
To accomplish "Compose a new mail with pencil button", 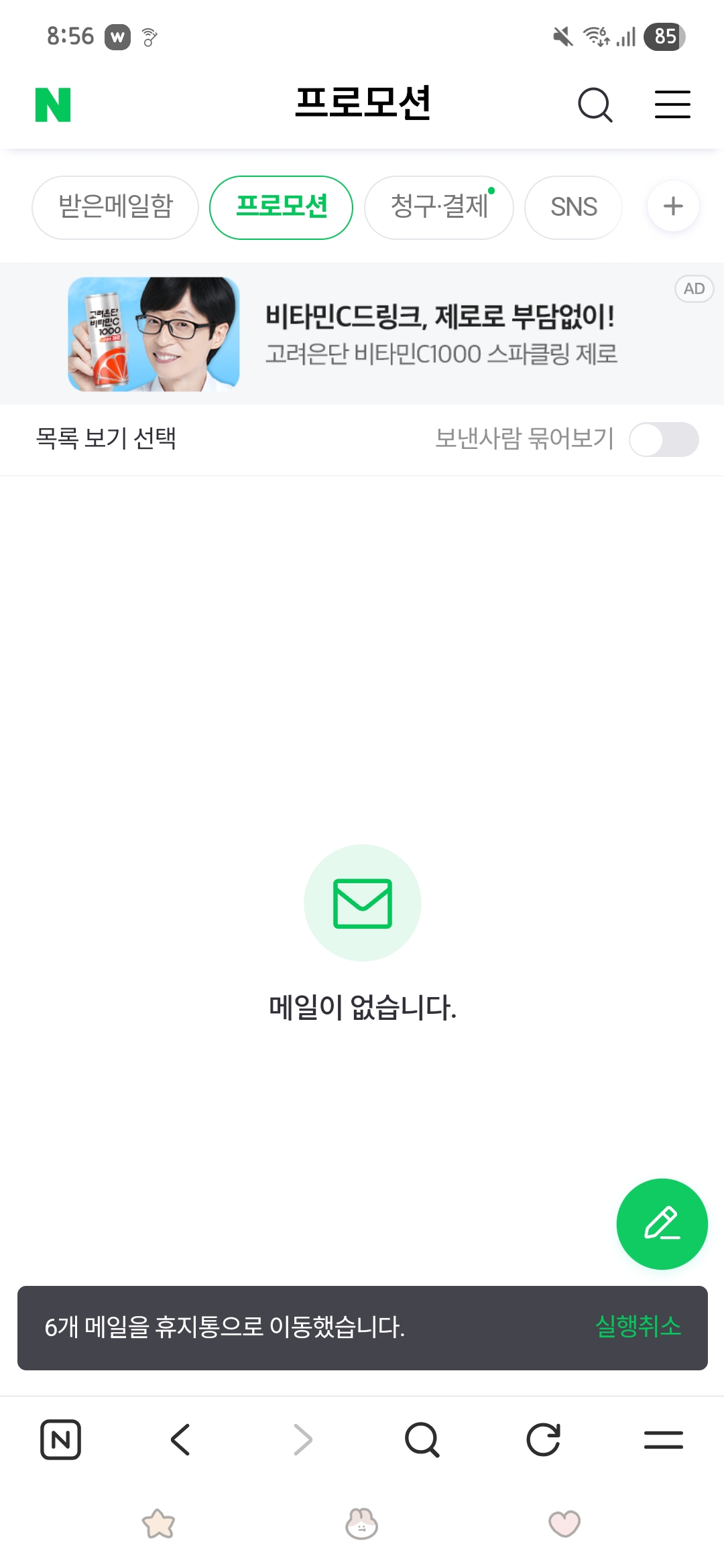I will tap(662, 1224).
